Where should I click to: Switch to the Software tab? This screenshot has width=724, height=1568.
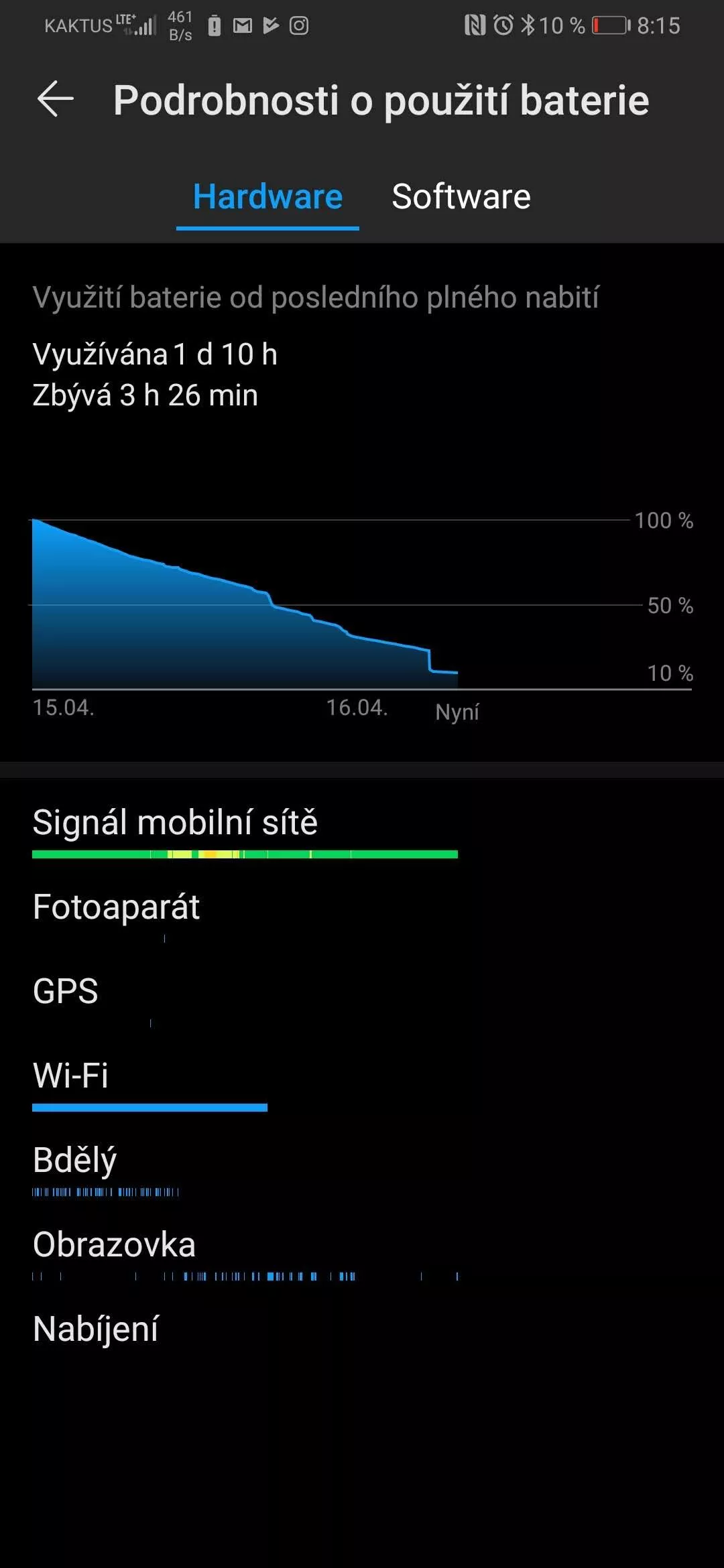click(461, 197)
